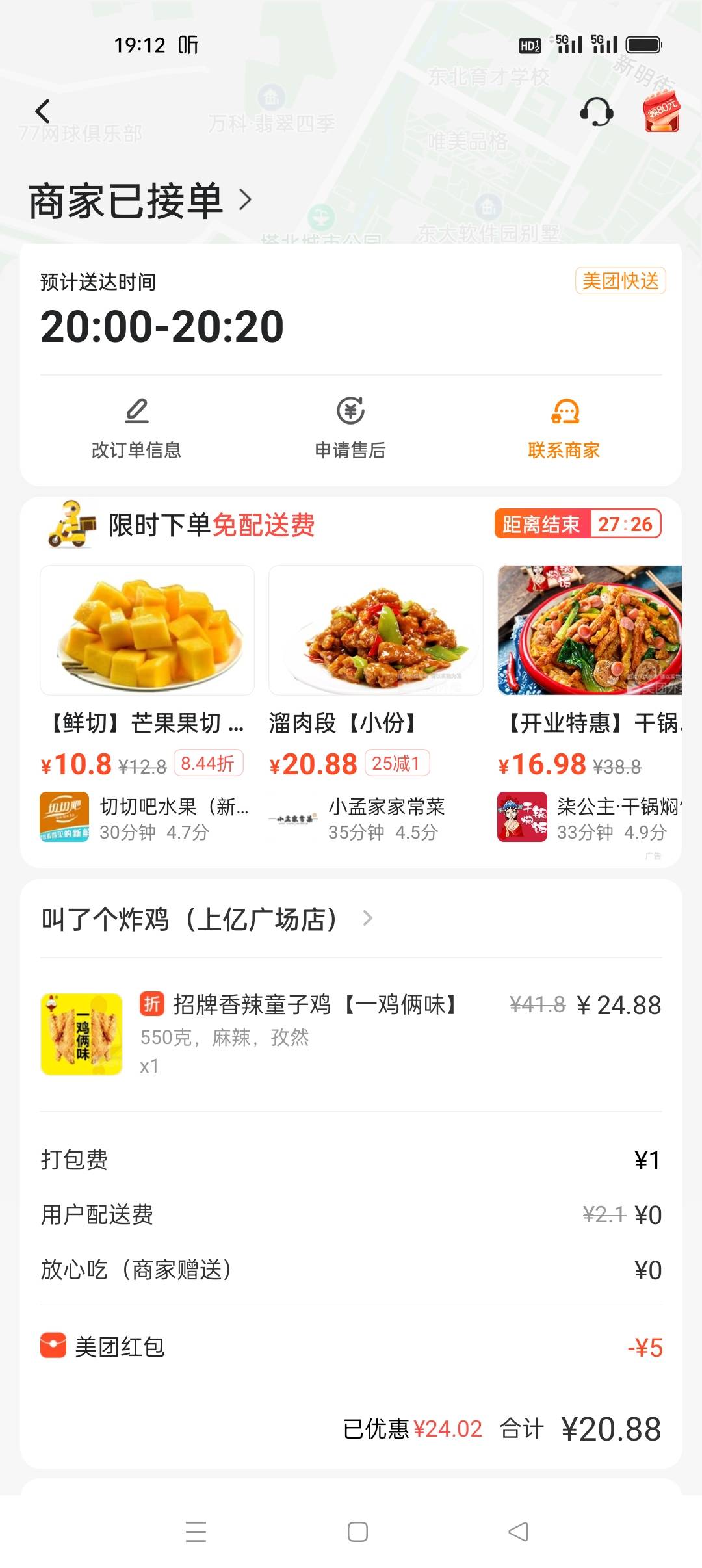
Task: Go to the system home screen
Action: click(x=357, y=1532)
